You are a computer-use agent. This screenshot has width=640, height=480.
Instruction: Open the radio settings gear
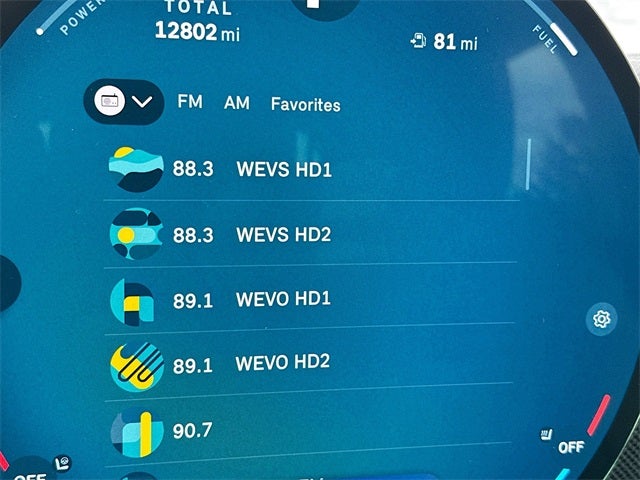pyautogui.click(x=601, y=319)
